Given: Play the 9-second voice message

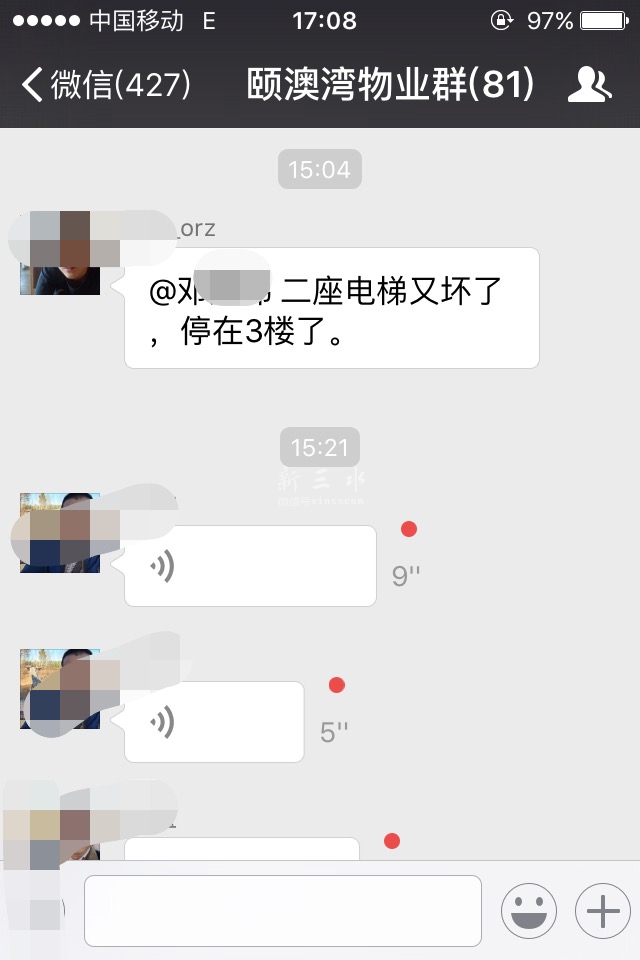Looking at the screenshot, I should 250,566.
